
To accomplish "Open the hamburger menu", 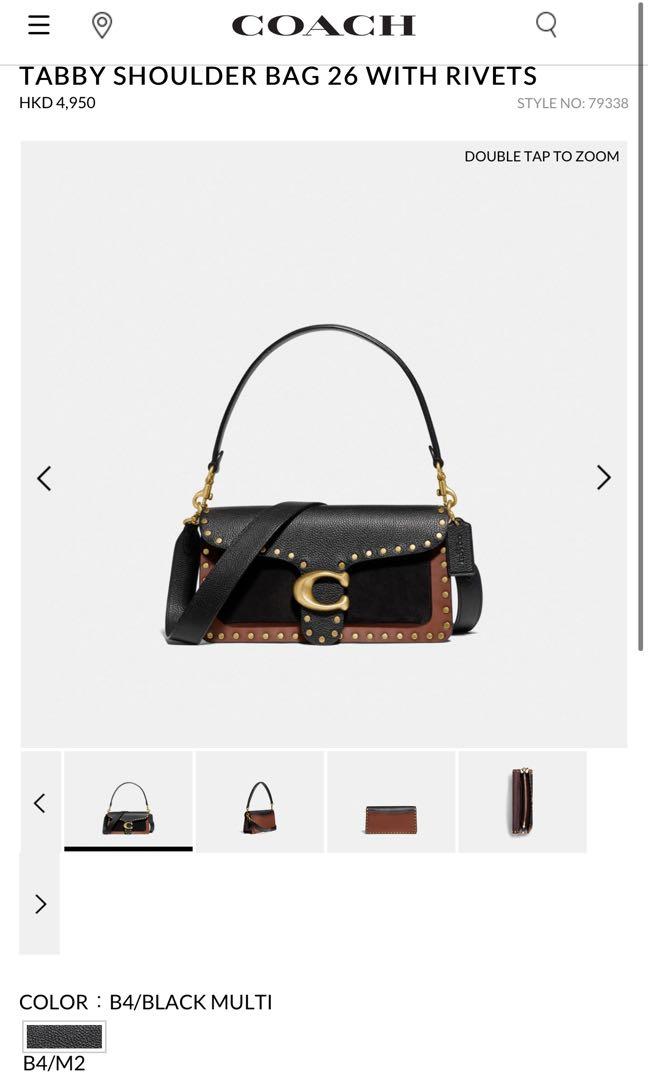I will (39, 25).
